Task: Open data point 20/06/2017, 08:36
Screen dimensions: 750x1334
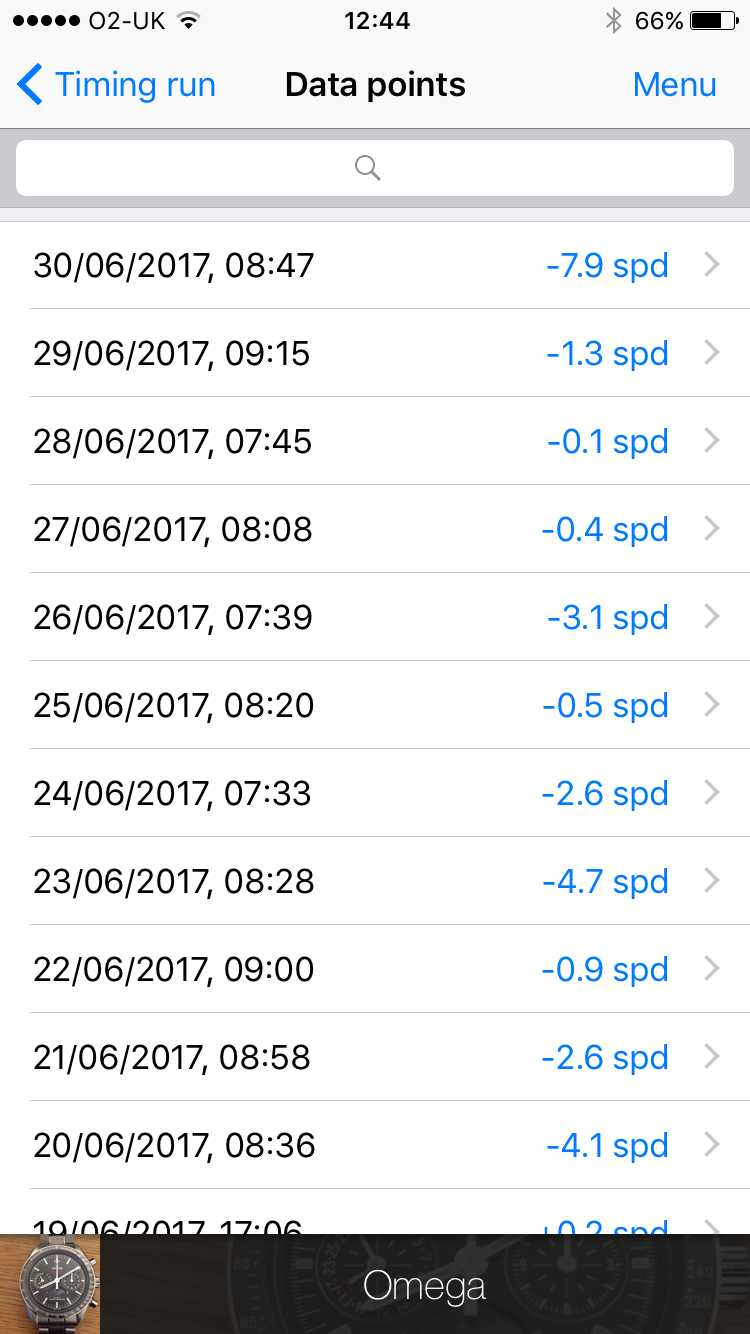Action: tap(375, 1145)
